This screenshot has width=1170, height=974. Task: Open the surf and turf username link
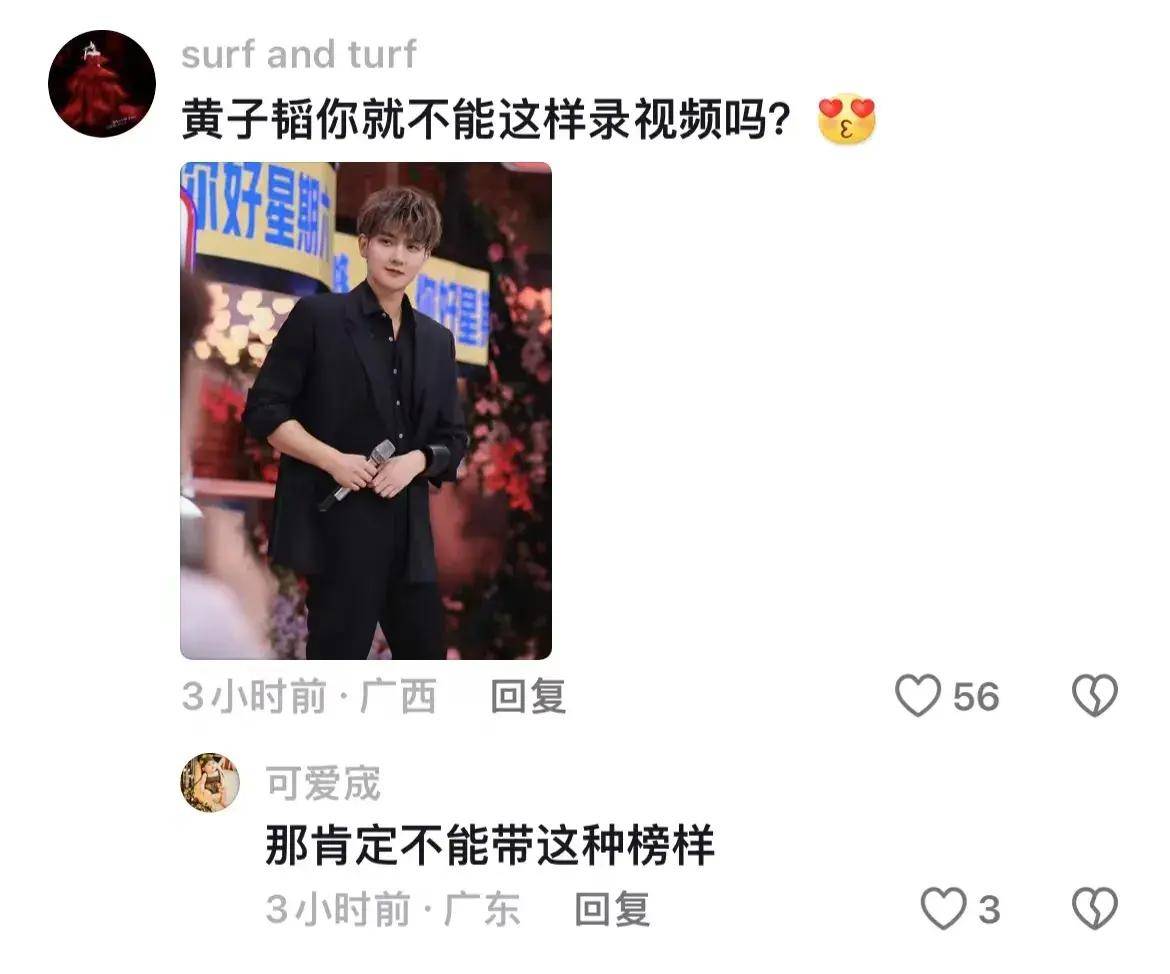click(299, 54)
